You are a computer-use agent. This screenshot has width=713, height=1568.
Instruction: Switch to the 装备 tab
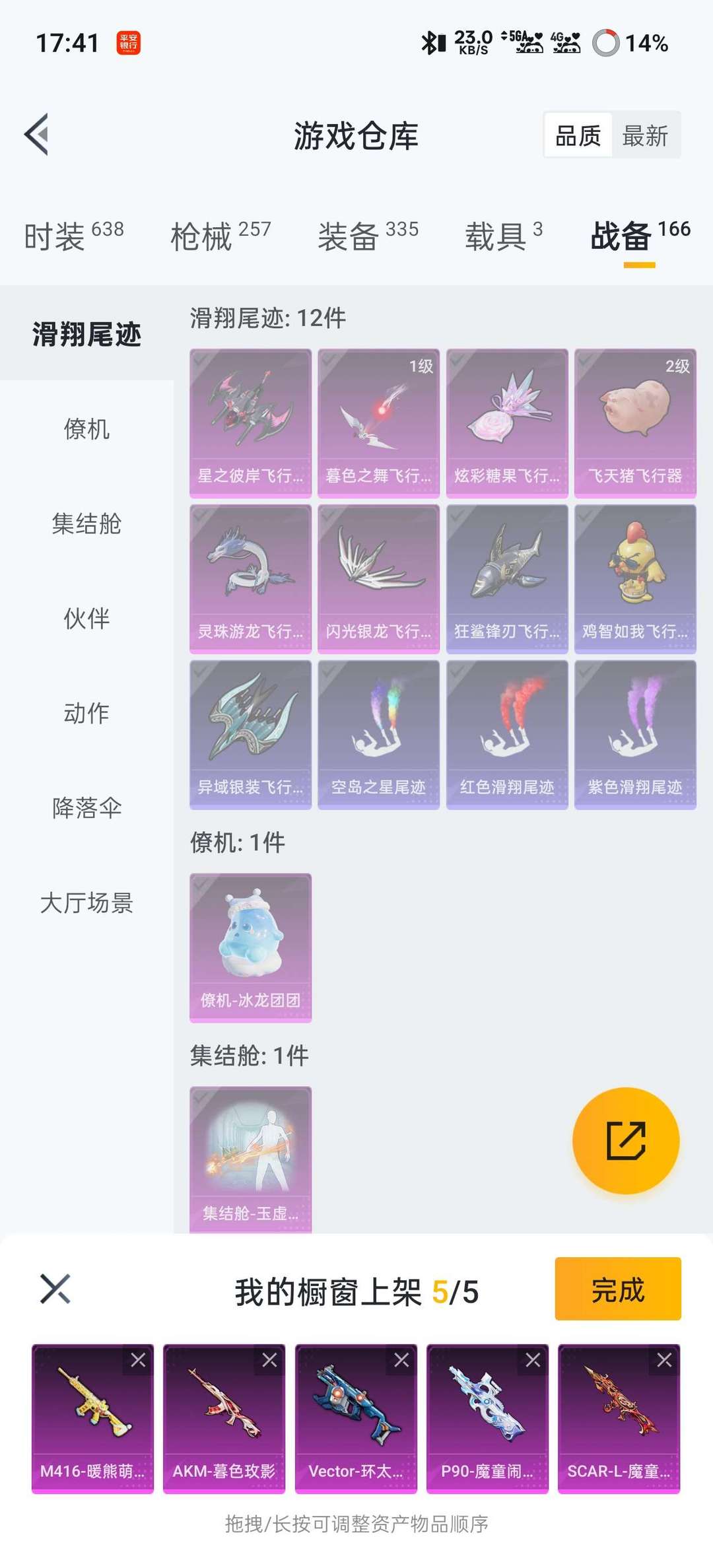pyautogui.click(x=368, y=236)
